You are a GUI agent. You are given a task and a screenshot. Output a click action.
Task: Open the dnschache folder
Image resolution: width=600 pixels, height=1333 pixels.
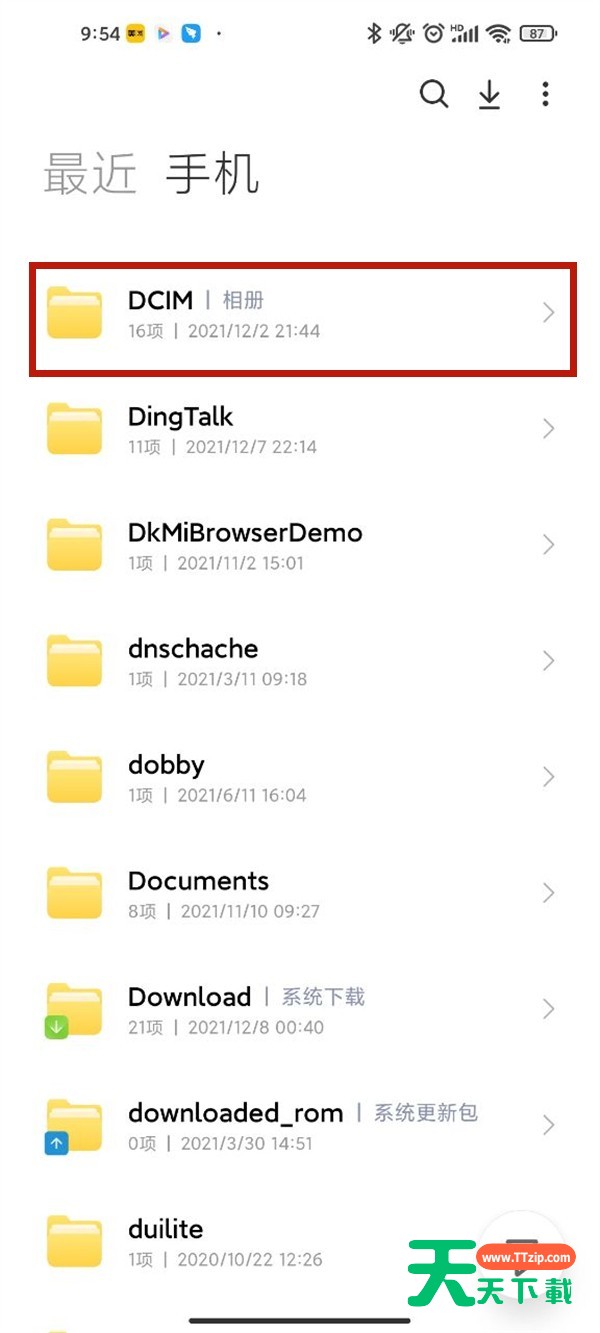coord(300,661)
